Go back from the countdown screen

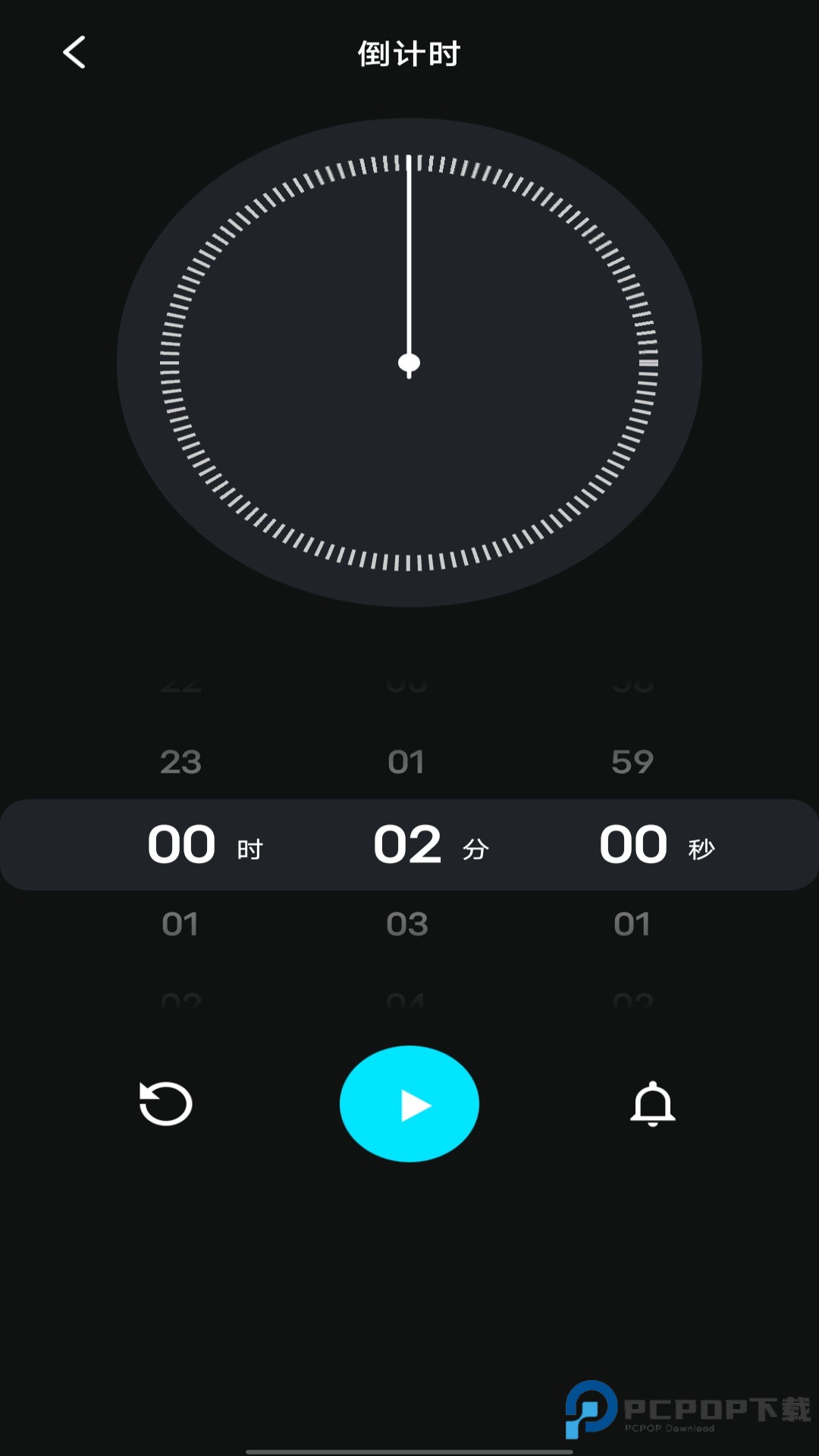(74, 53)
